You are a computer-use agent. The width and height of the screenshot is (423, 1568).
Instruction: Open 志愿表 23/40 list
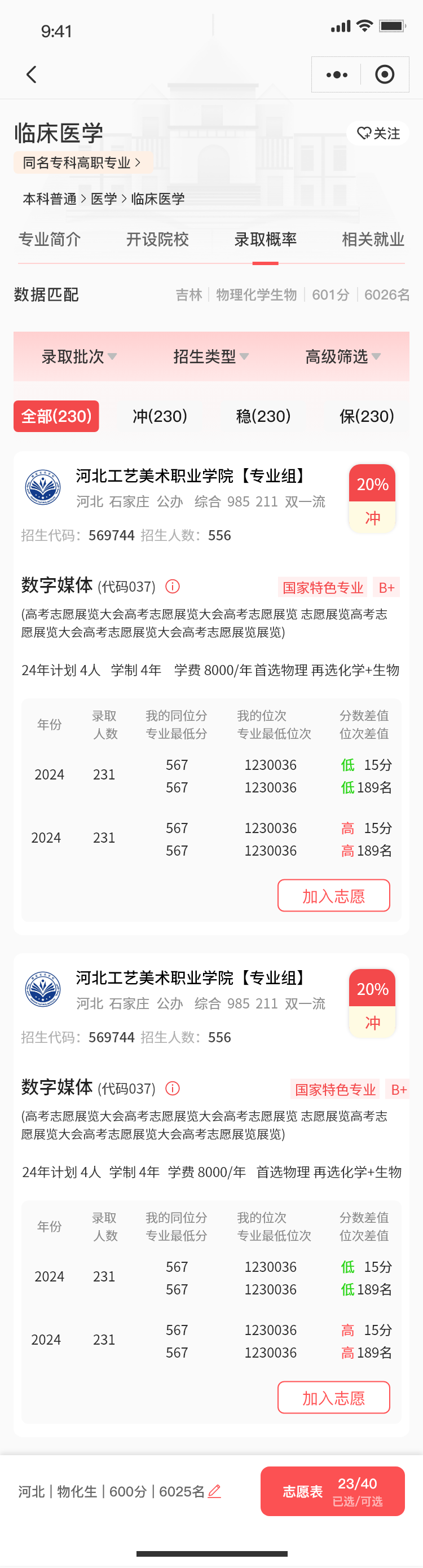tap(332, 1491)
